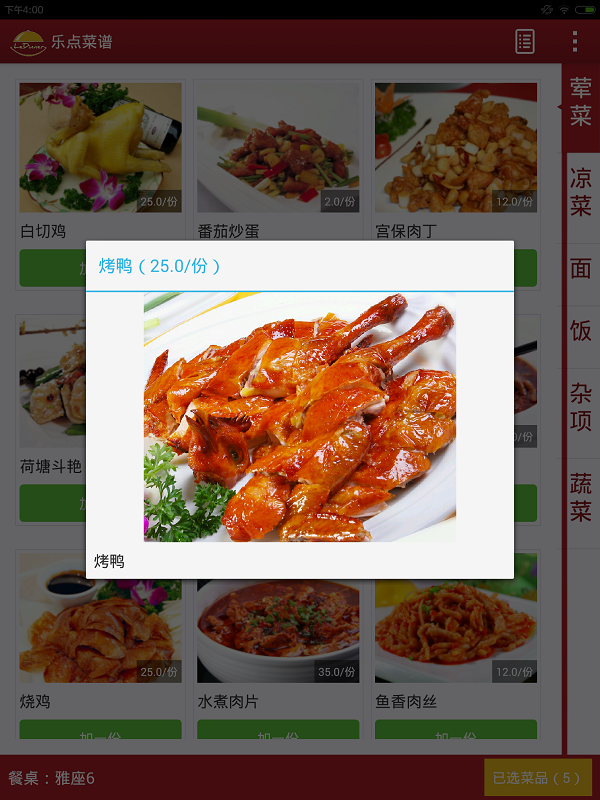The width and height of the screenshot is (600, 800).
Task: Switch to the 凉菜 category tab
Action: (581, 193)
